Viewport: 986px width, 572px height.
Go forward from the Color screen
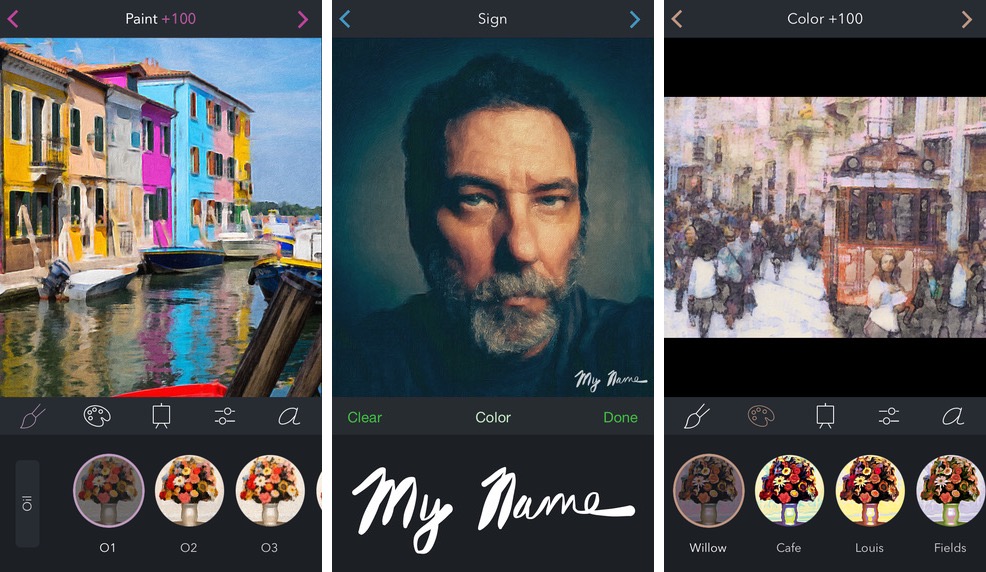966,19
